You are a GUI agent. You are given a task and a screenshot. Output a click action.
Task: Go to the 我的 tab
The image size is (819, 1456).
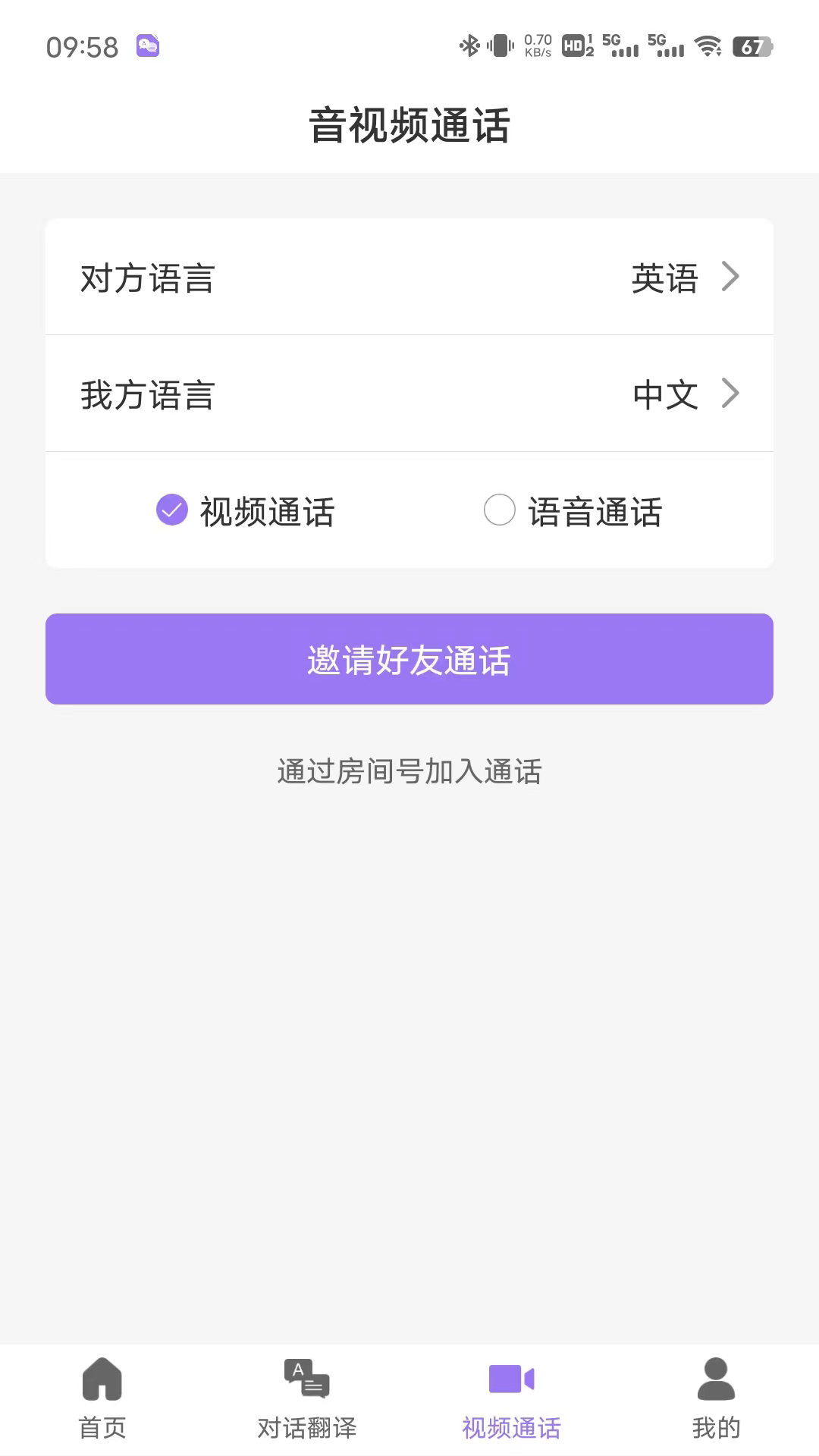pyautogui.click(x=716, y=1403)
